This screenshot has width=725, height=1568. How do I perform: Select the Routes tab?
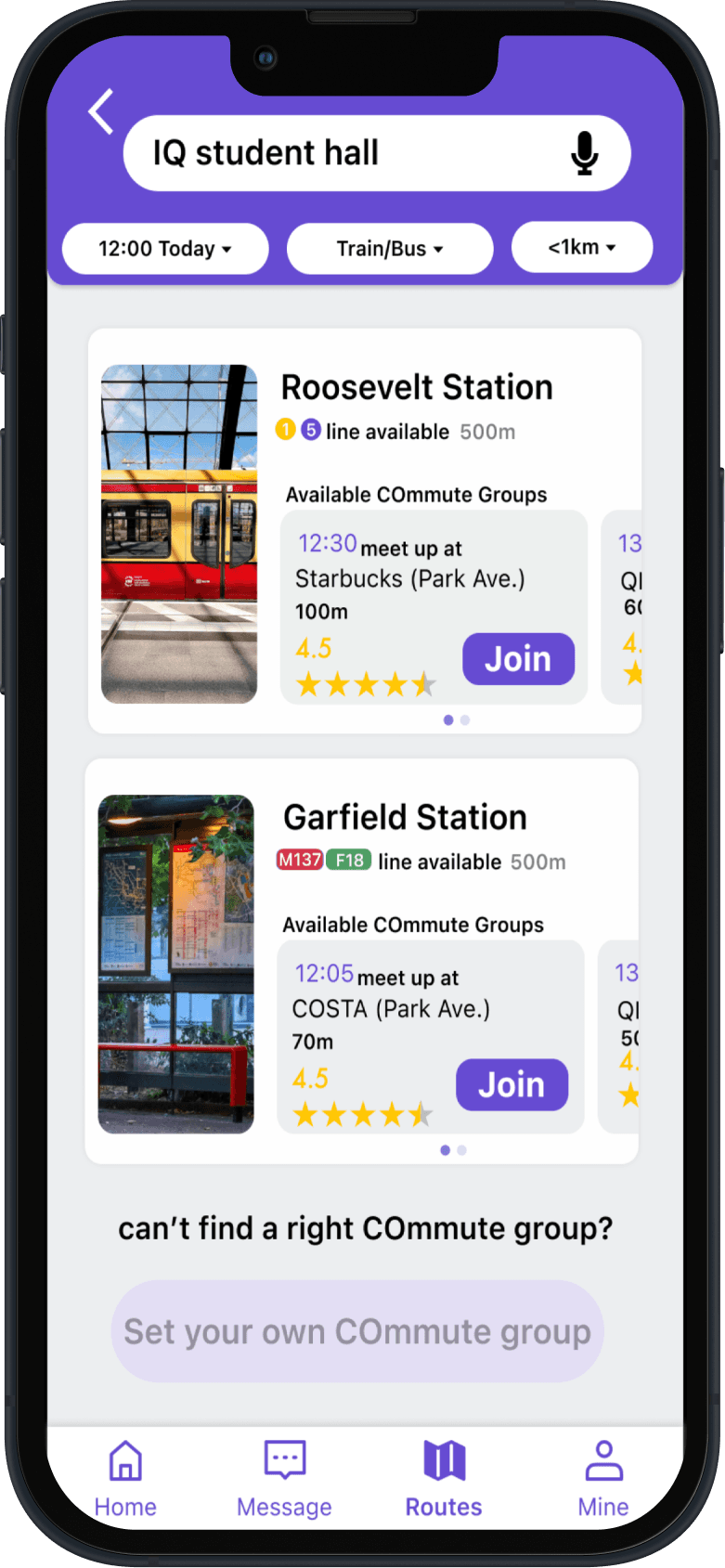point(444,1479)
